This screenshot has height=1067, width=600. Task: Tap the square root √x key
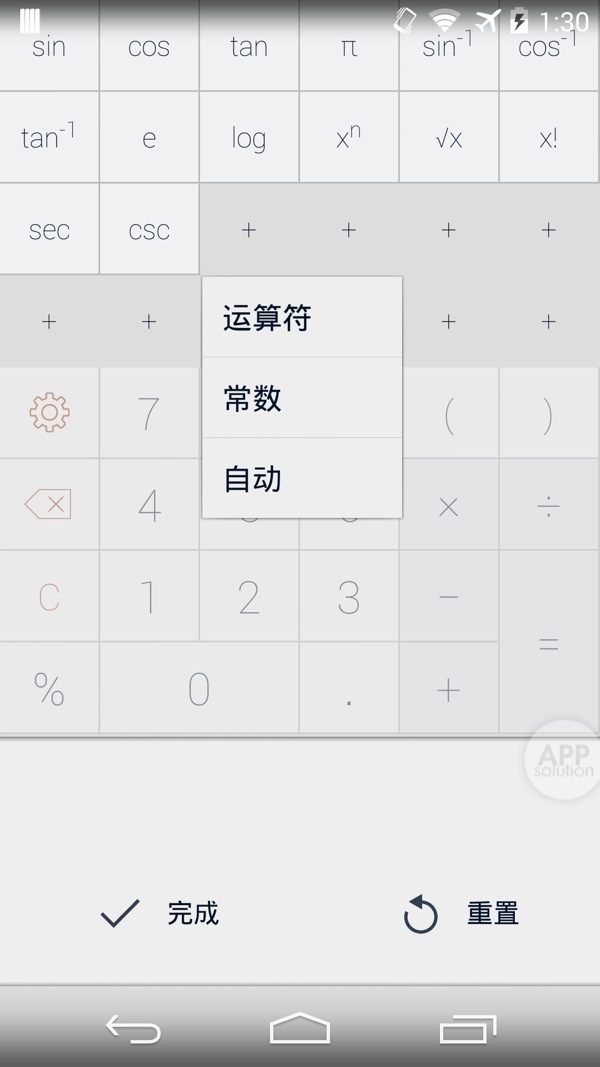tap(448, 137)
